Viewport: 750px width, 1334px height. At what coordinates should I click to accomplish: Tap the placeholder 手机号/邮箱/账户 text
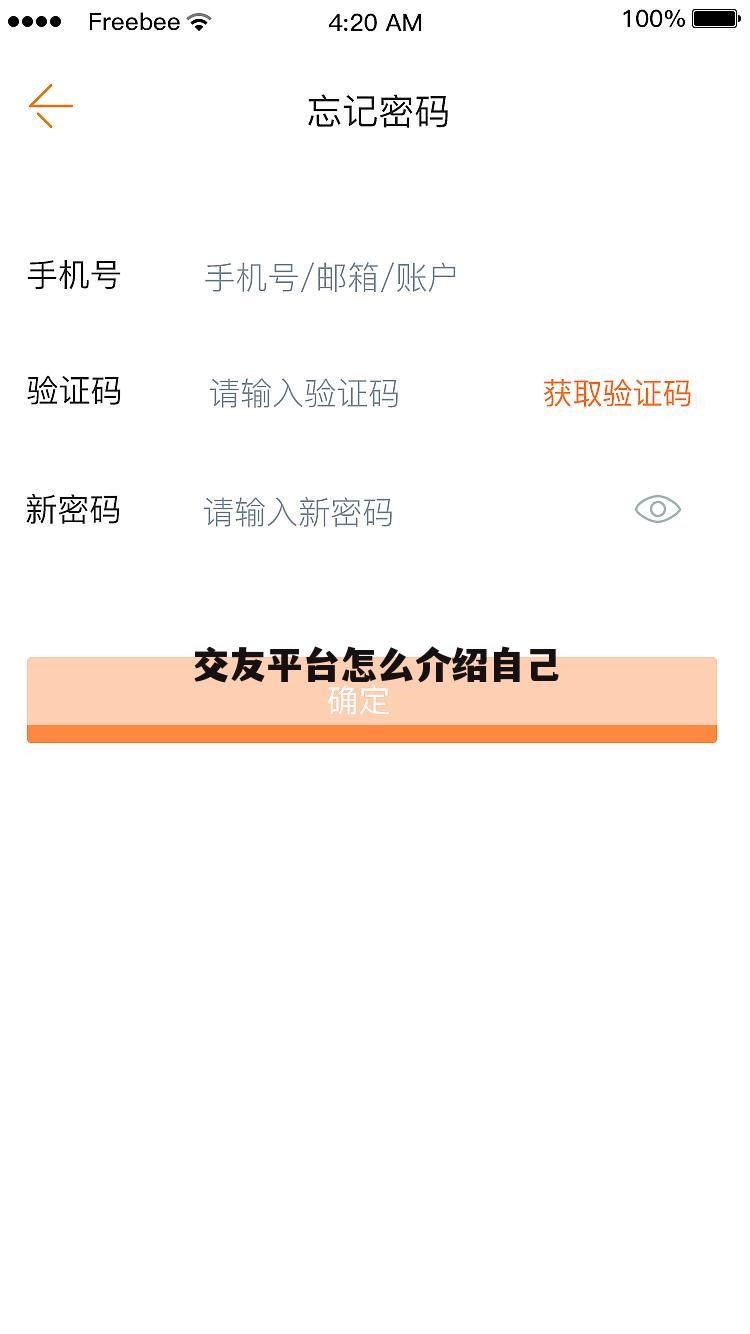pyautogui.click(x=330, y=277)
